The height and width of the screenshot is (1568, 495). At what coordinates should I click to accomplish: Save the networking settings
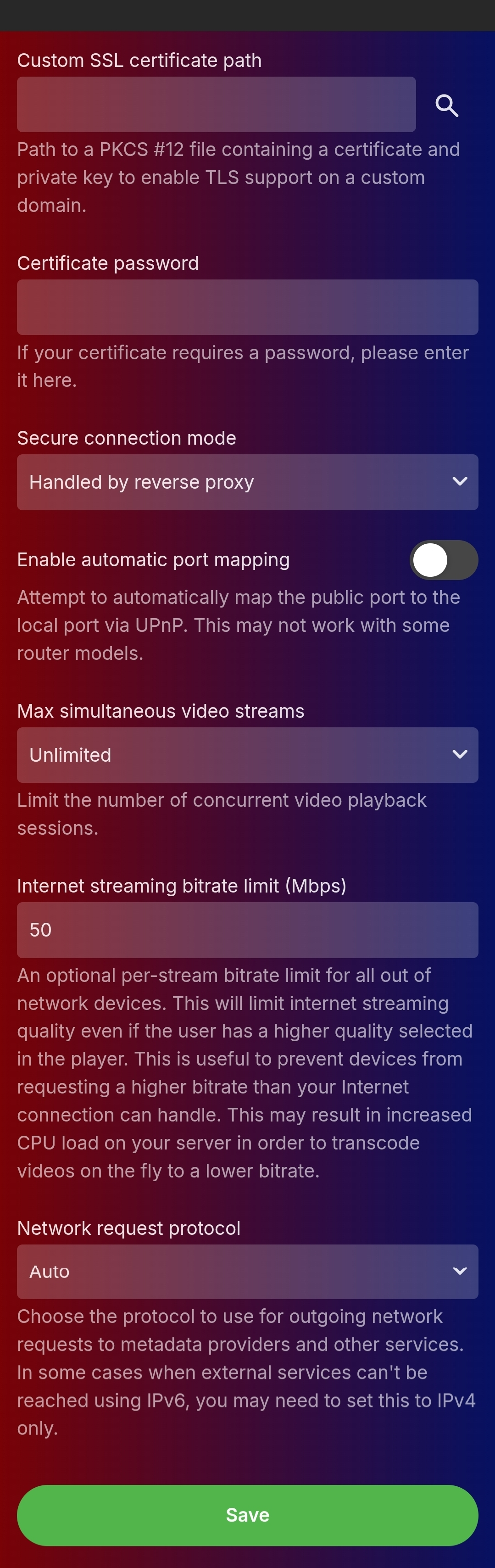pos(247,1514)
